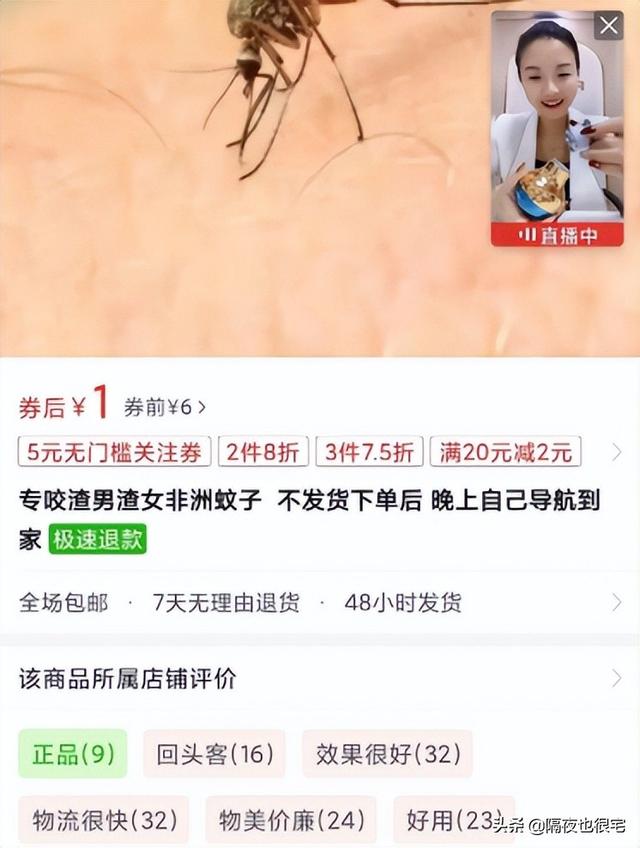
Task: Tap the 2件8折 discount tag
Action: (x=263, y=452)
